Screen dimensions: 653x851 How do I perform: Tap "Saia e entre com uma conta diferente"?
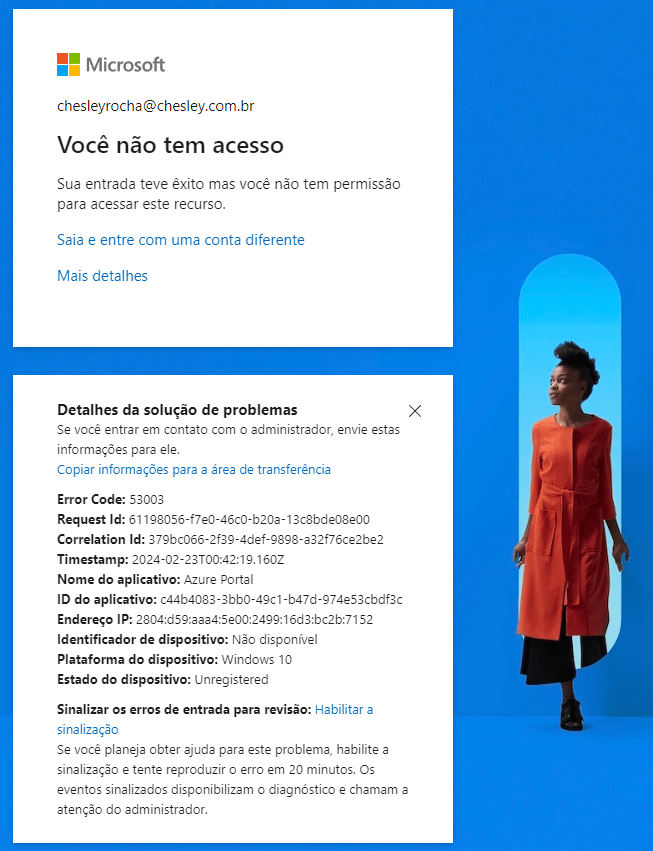click(180, 240)
